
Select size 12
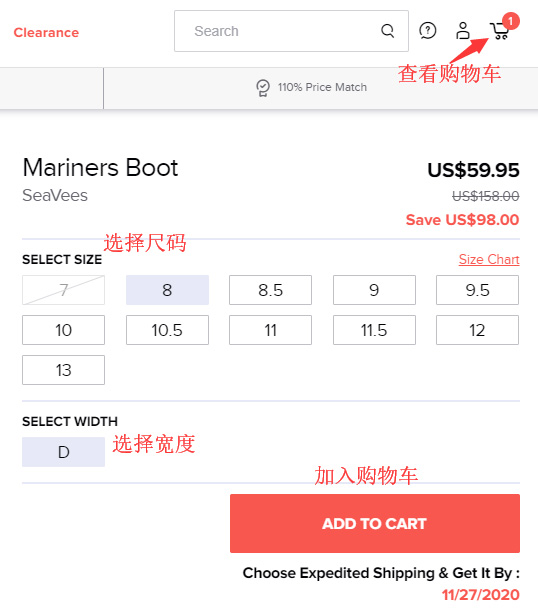[x=477, y=330]
